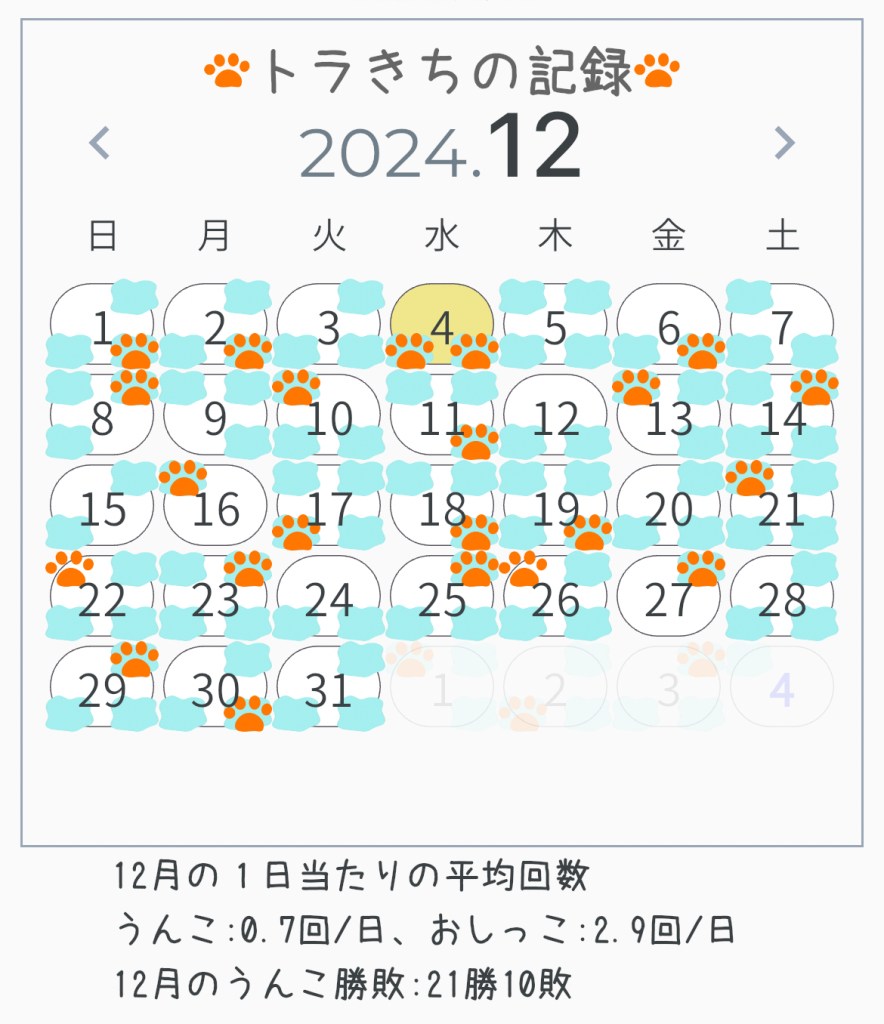This screenshot has width=884, height=1024.
Task: Select December 14 date cell
Action: click(x=782, y=416)
